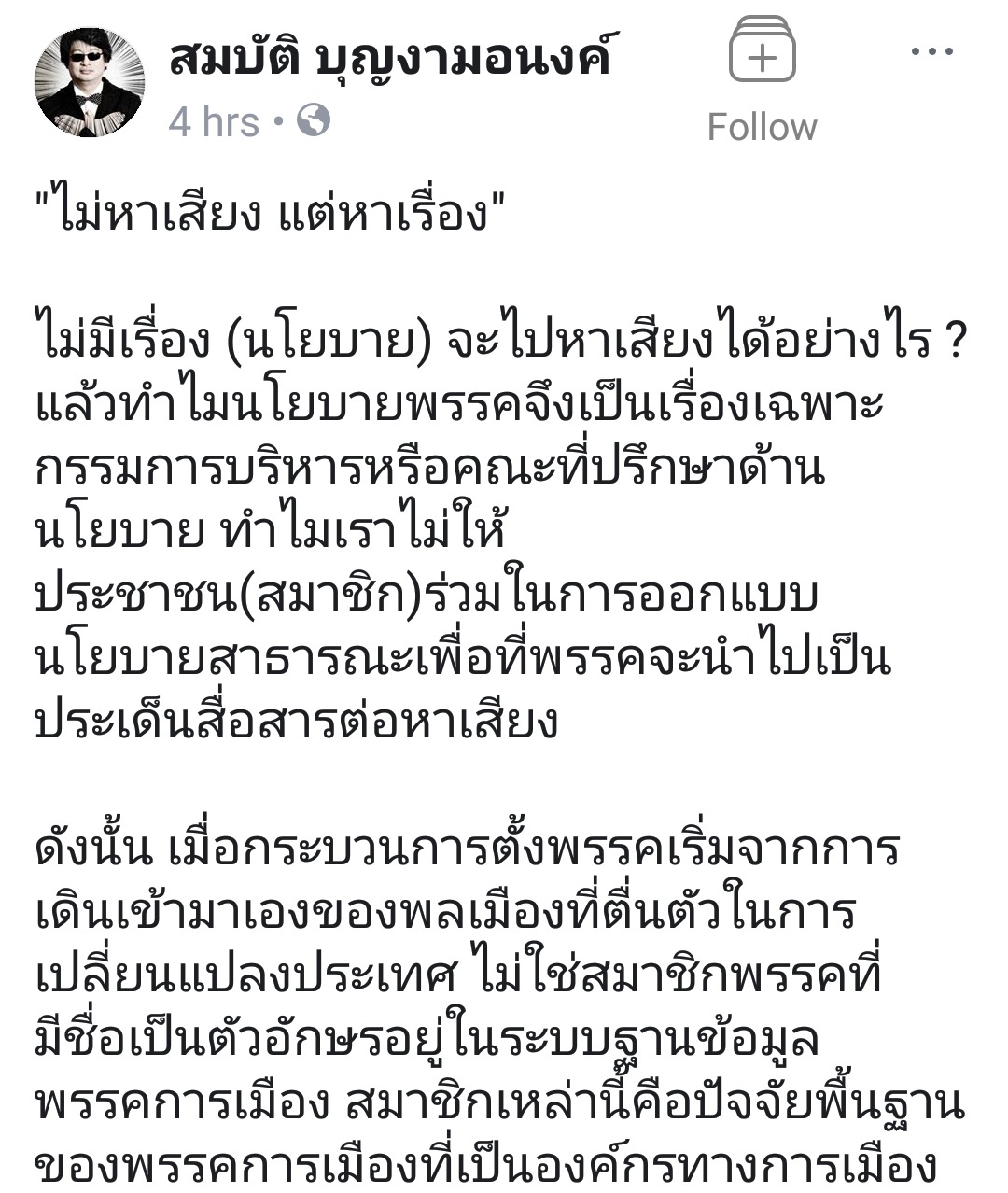
Task: Follow สมบัติ บุญงามอนงค์
Action: (x=762, y=82)
